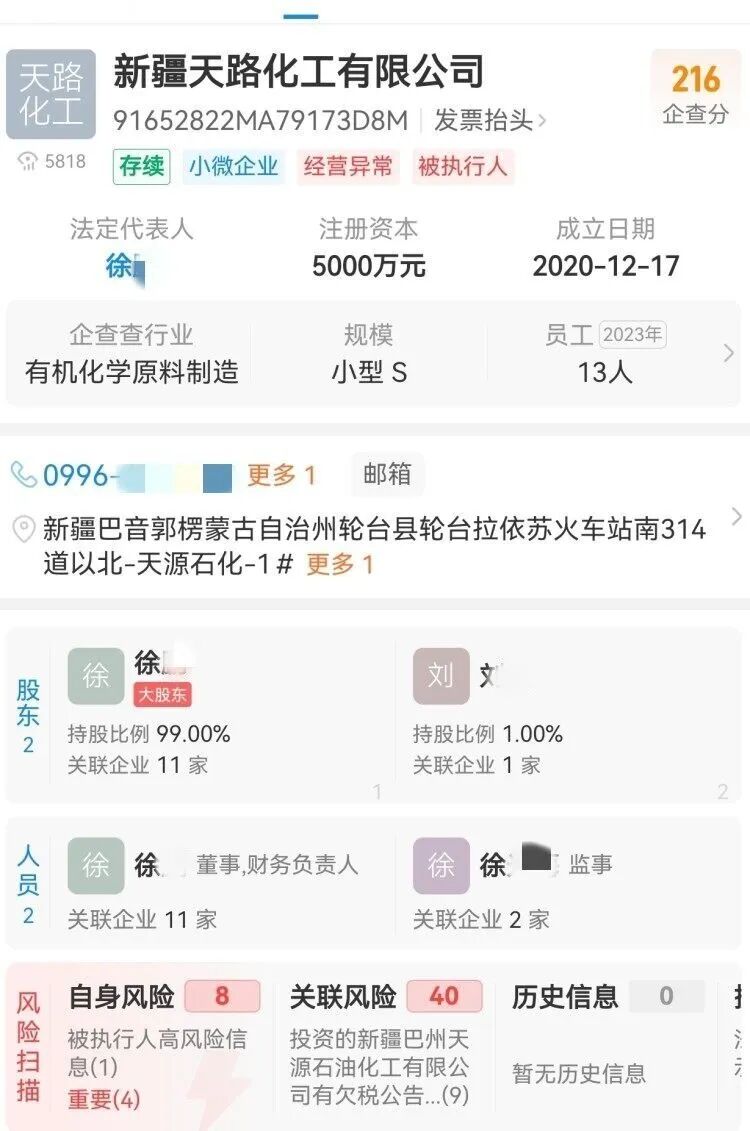The image size is (750, 1131).
Task: Tap the 小微企业 tag
Action: coord(234,166)
